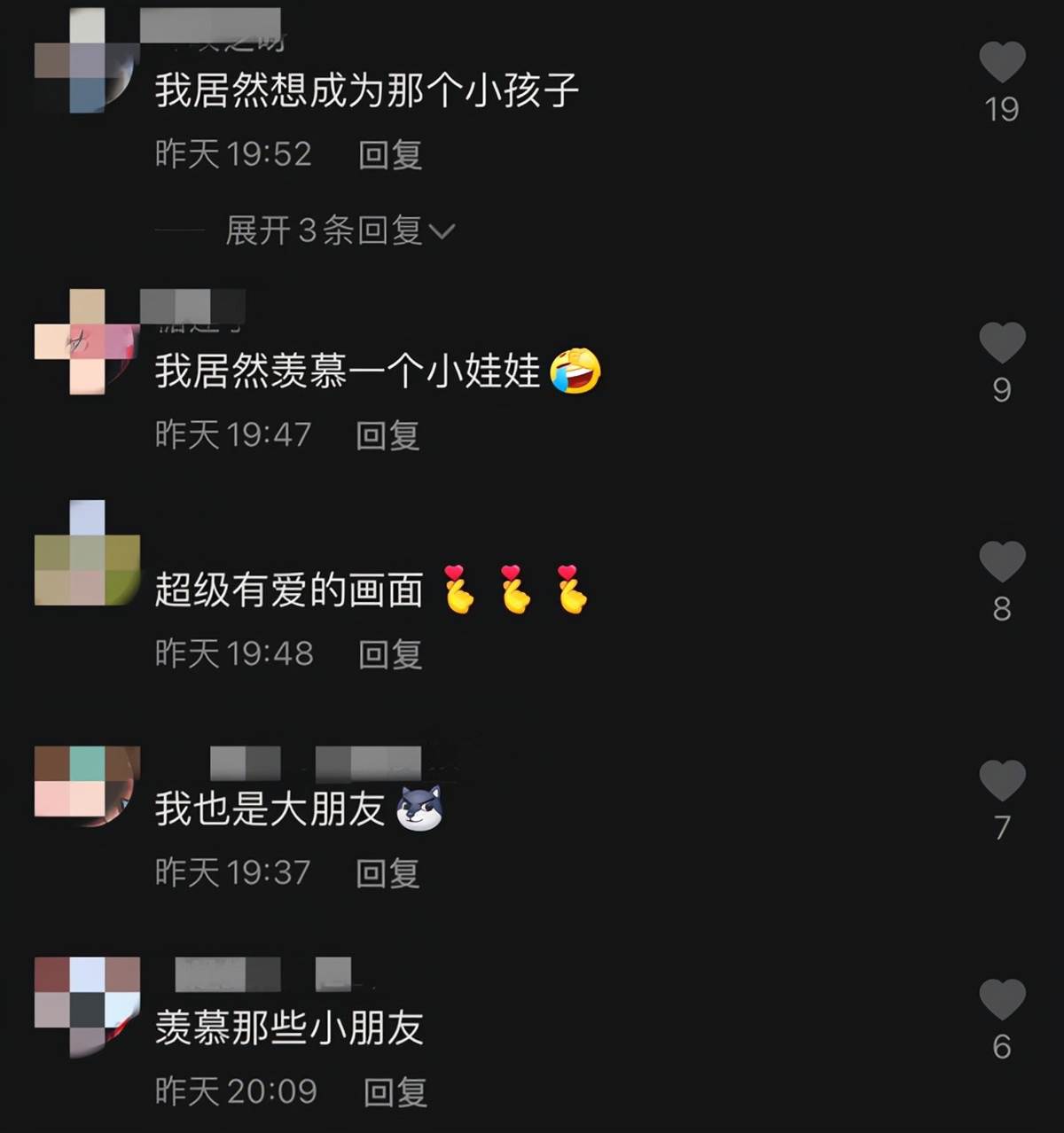Screen dimensions: 1064x1133
Task: Like the comment 超级有爱的画面
Action: [1002, 563]
